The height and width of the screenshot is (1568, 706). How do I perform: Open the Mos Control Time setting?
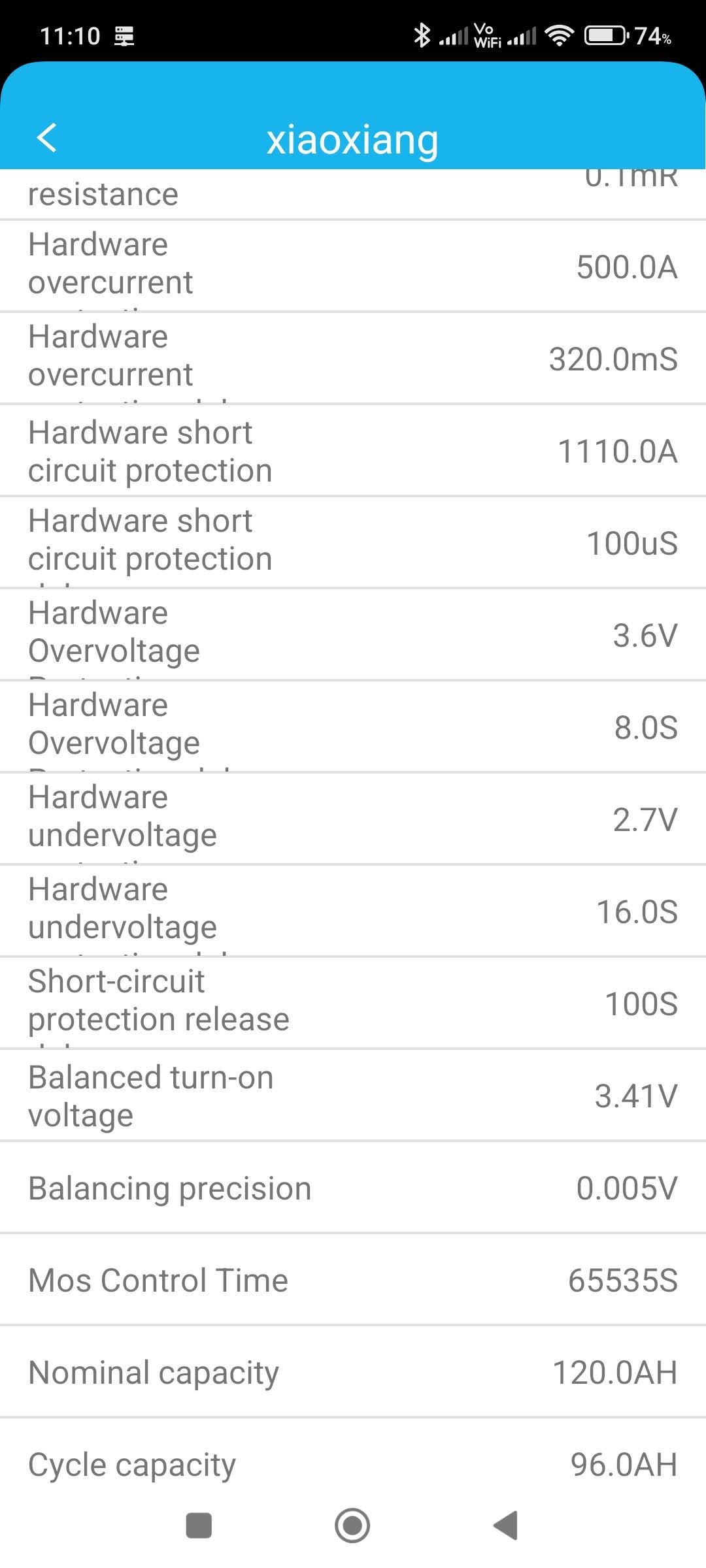[353, 1280]
